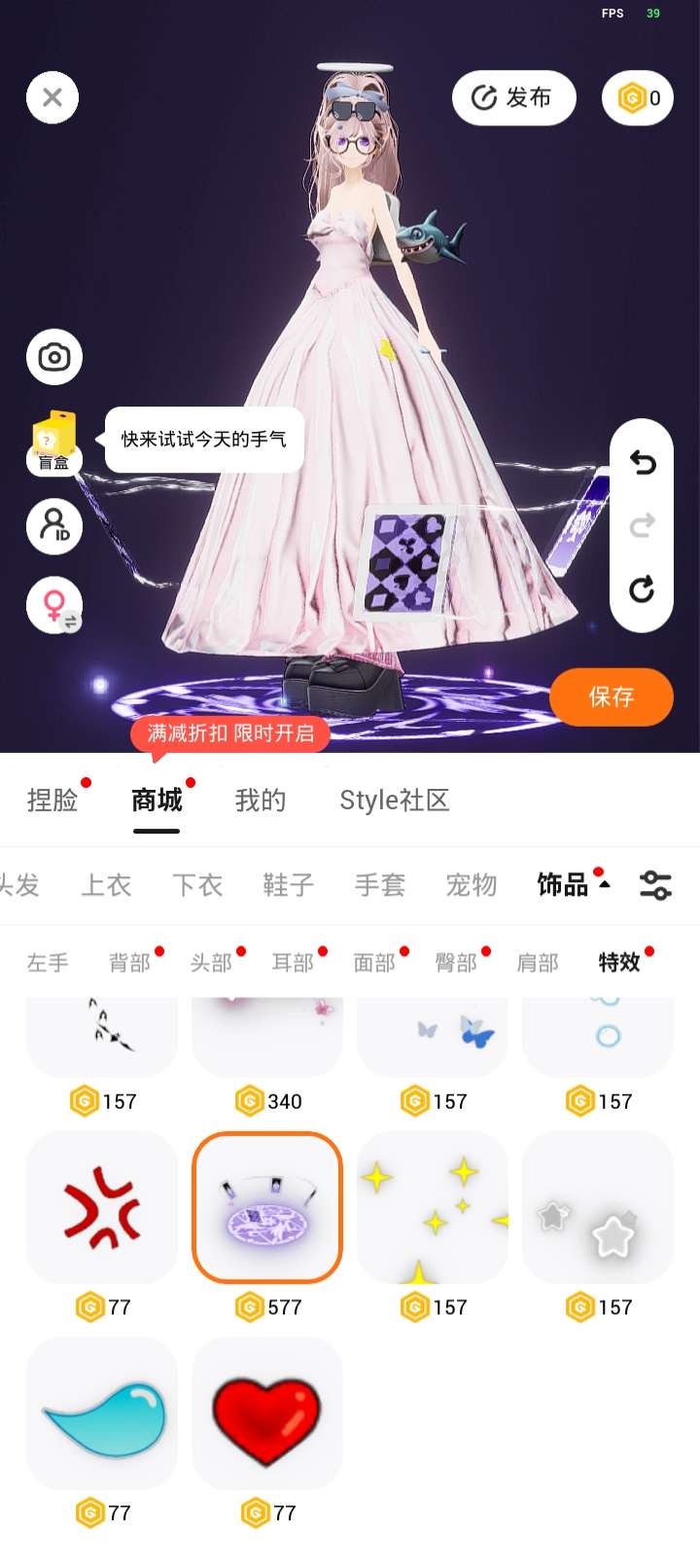Open the camera to take a photo
The width and height of the screenshot is (700, 1568).
pyautogui.click(x=54, y=357)
